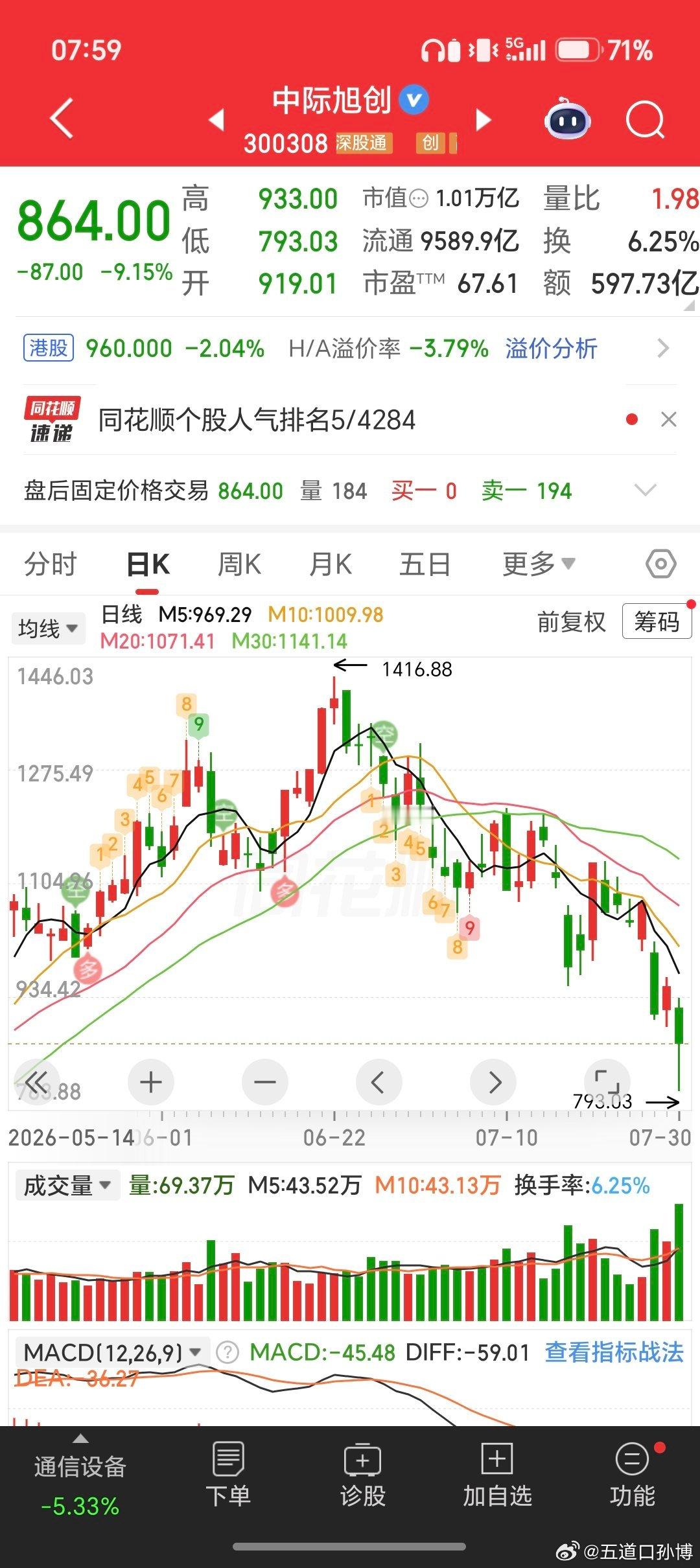Image resolution: width=700 pixels, height=1568 pixels.
Task: Open the search magnifier icon
Action: [x=645, y=121]
